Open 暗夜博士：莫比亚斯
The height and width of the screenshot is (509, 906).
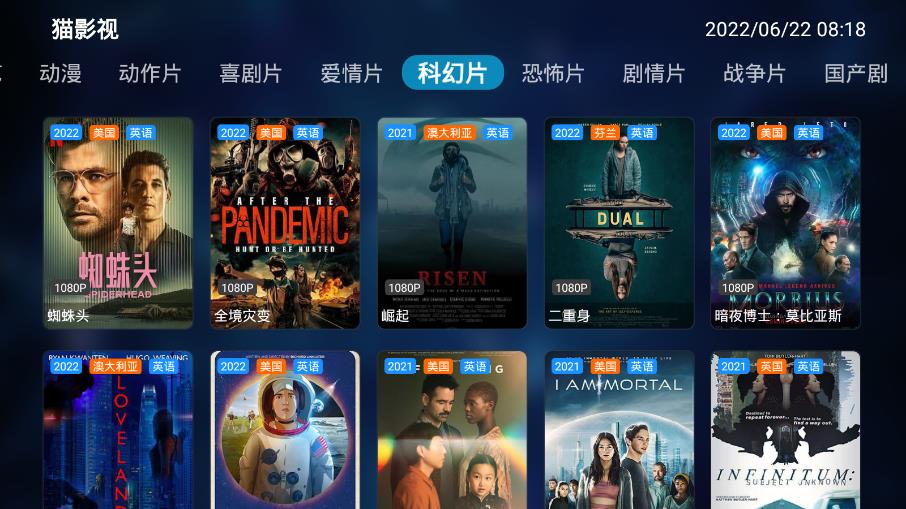[x=785, y=222]
